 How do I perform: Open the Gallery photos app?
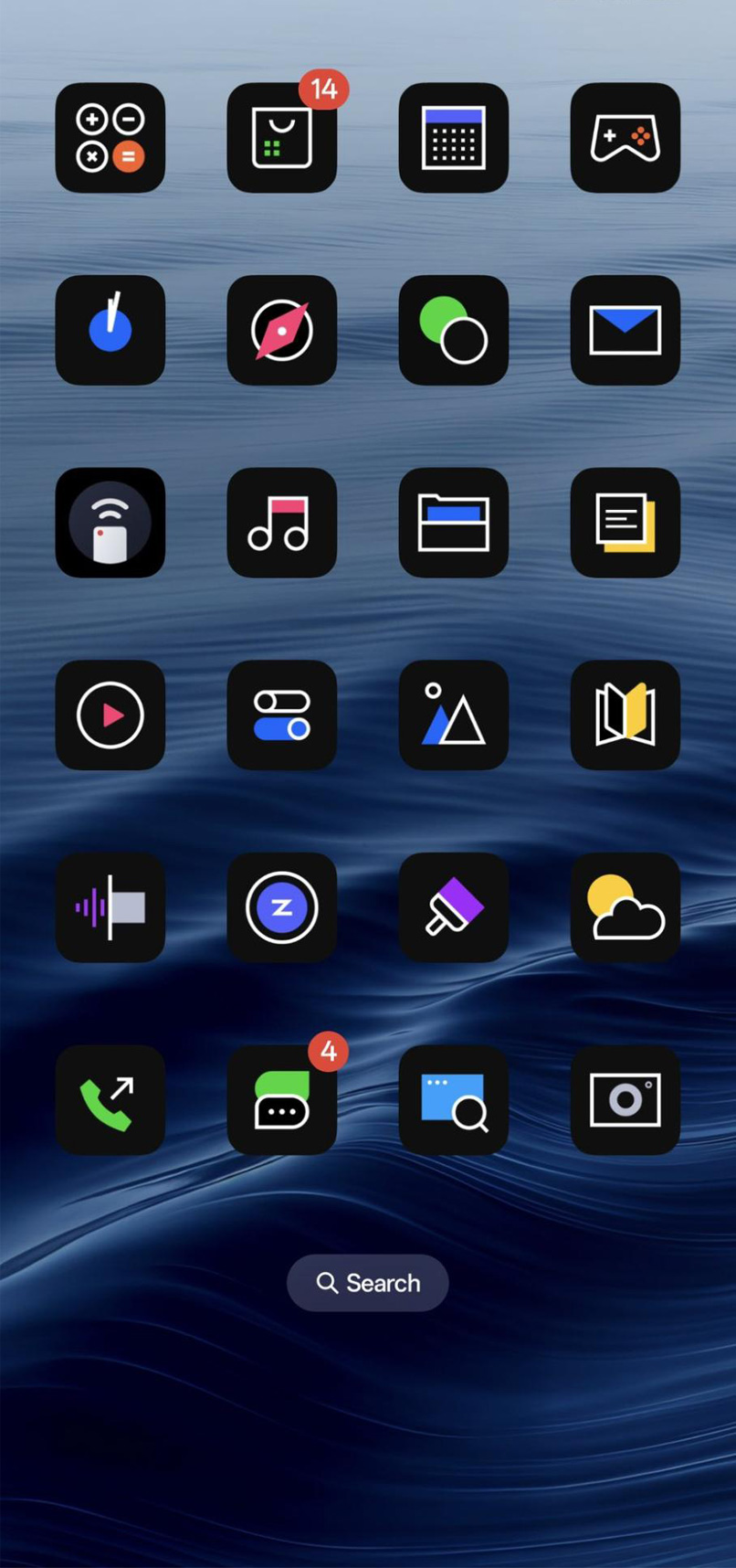454,715
